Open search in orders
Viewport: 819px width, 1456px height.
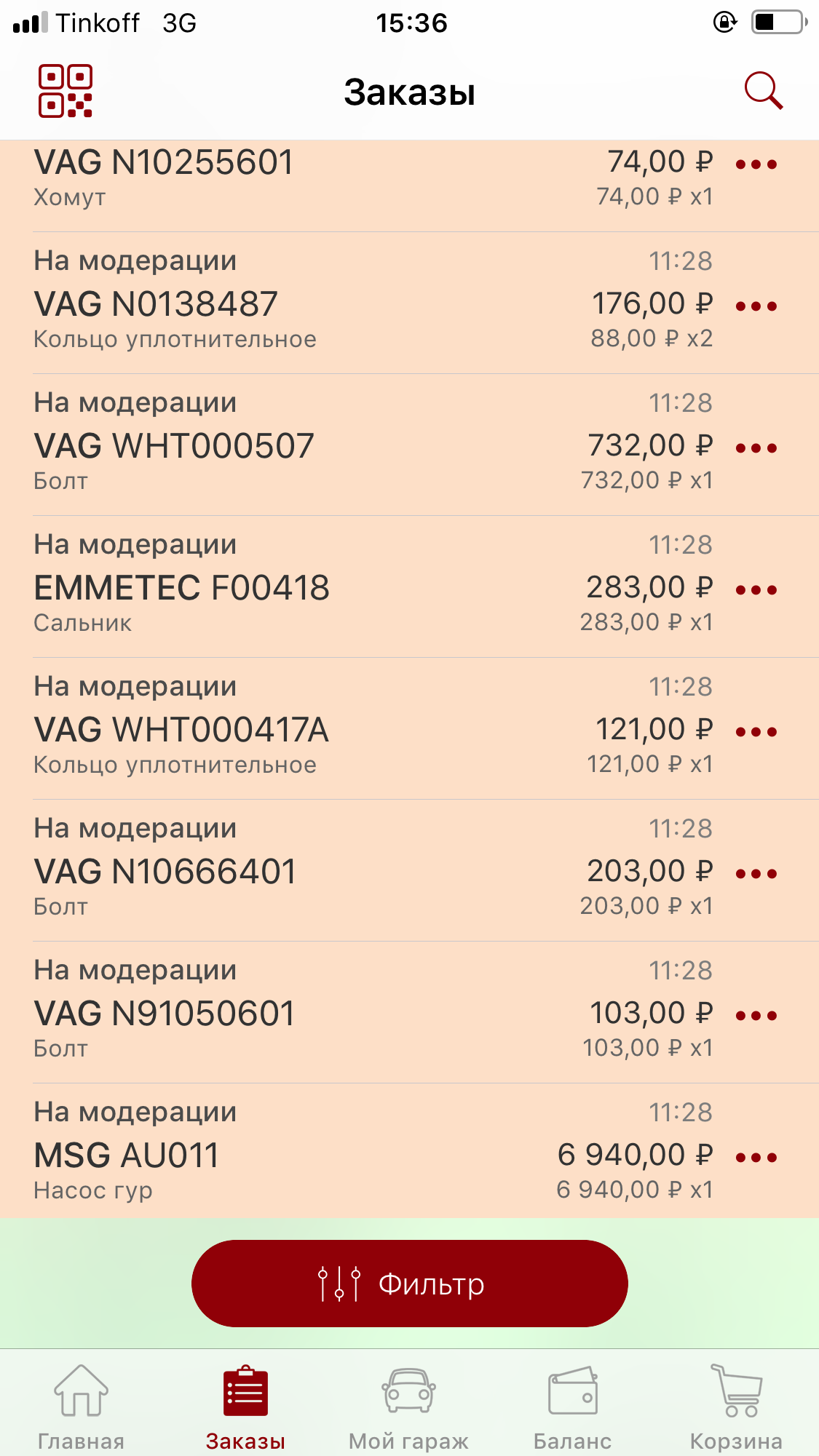(763, 91)
